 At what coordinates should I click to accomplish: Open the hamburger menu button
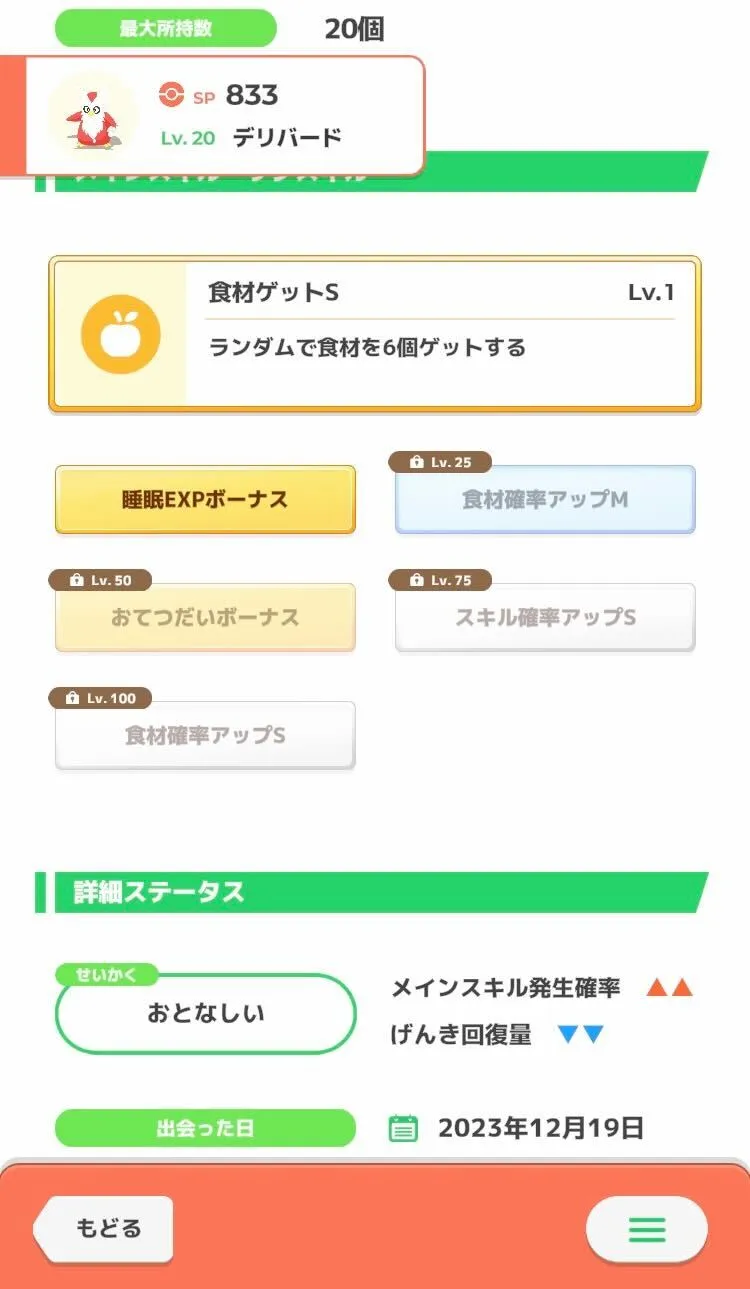(x=646, y=1229)
